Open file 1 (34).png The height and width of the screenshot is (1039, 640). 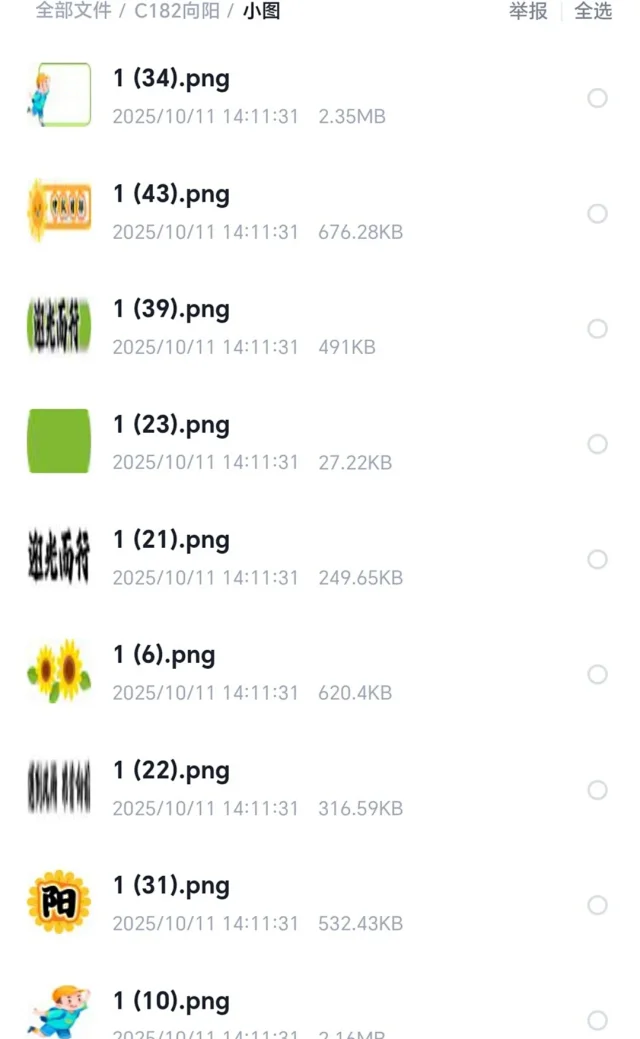point(171,79)
